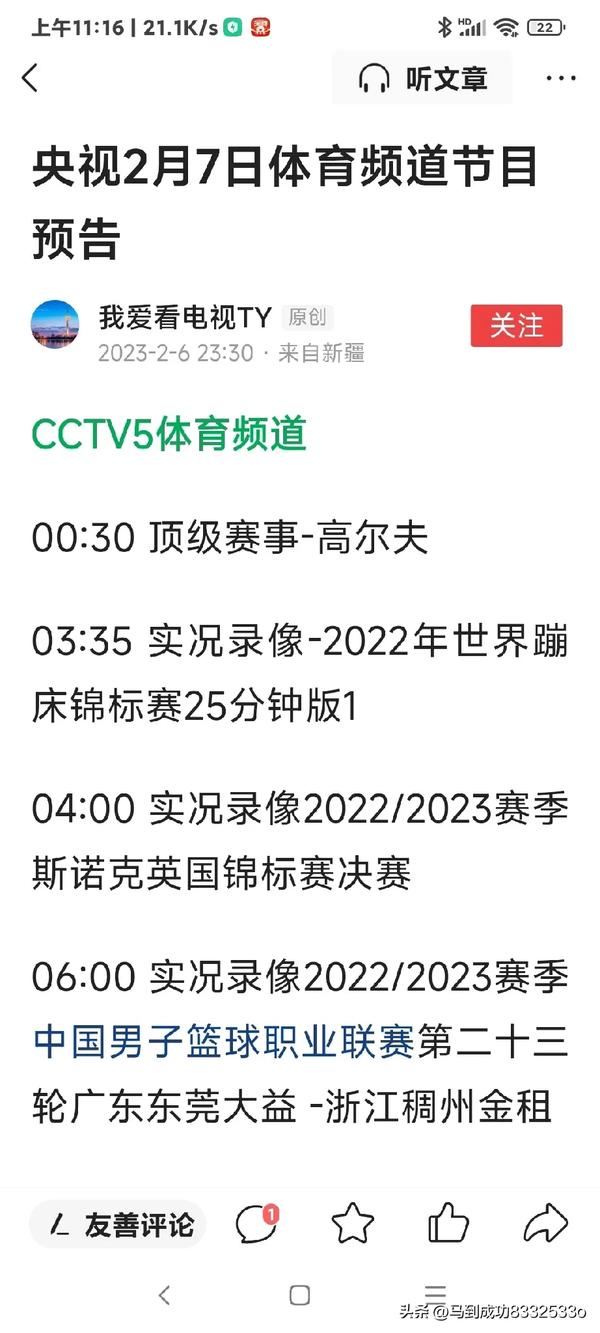This screenshot has width=600, height=1333.
Task: Open author avatar of 我爱看电视TY
Action: pyautogui.click(x=55, y=324)
